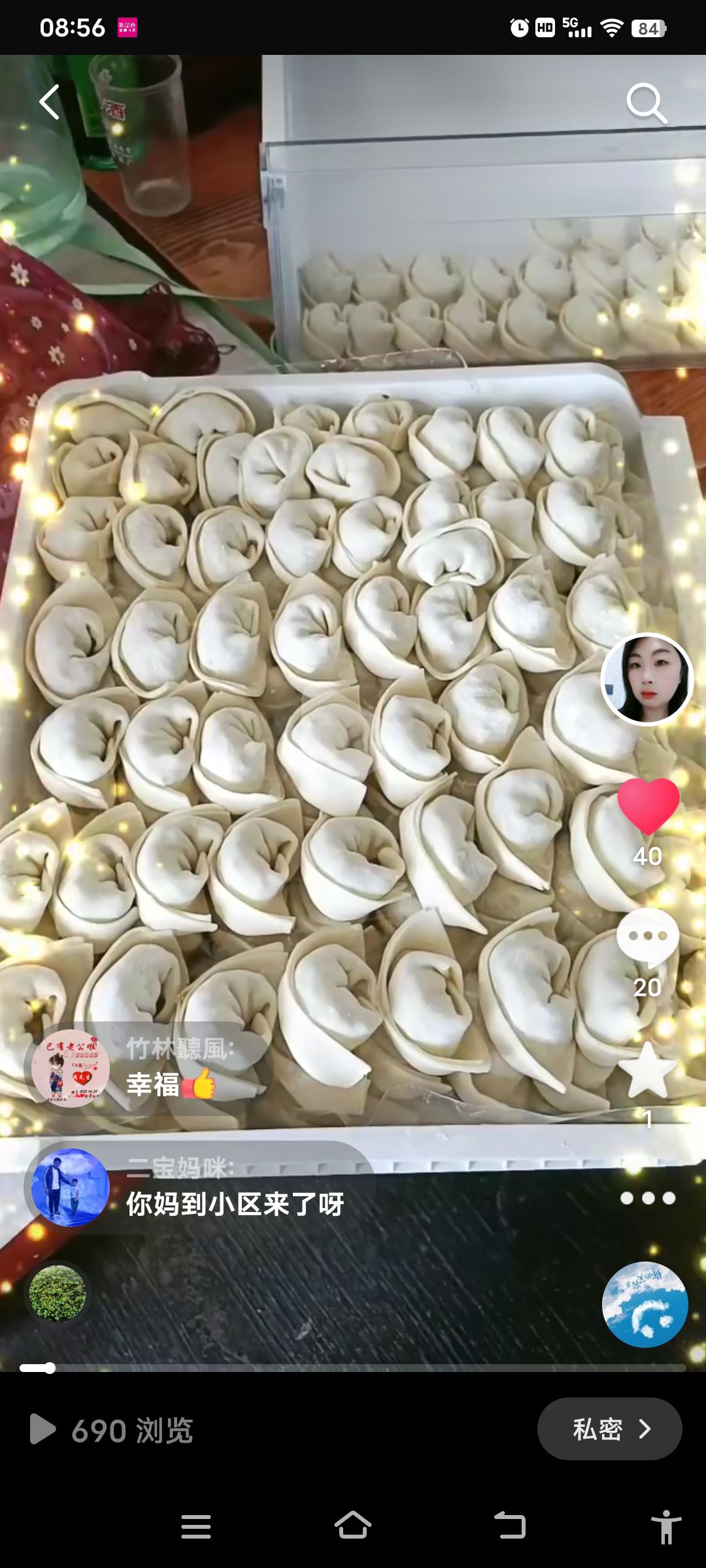Go to the system home screen
Viewport: 706px width, 1568px height.
coord(353,1526)
